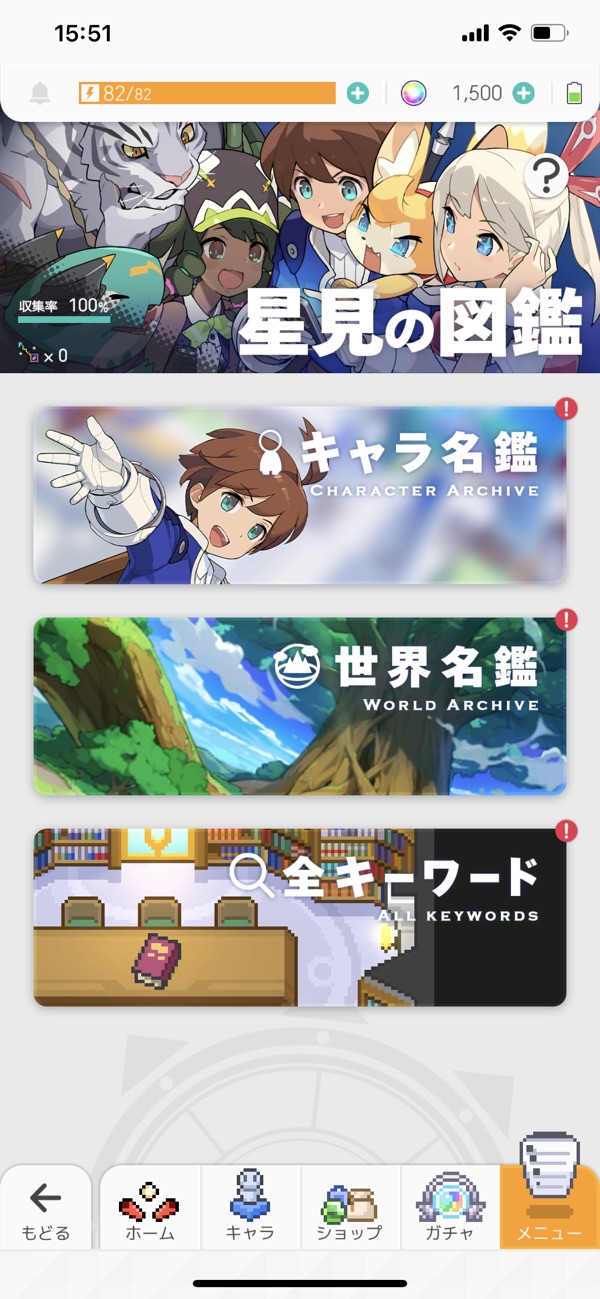Add stamina with the plus beside 82/82
Screen dimensions: 600x1299
tap(357, 94)
